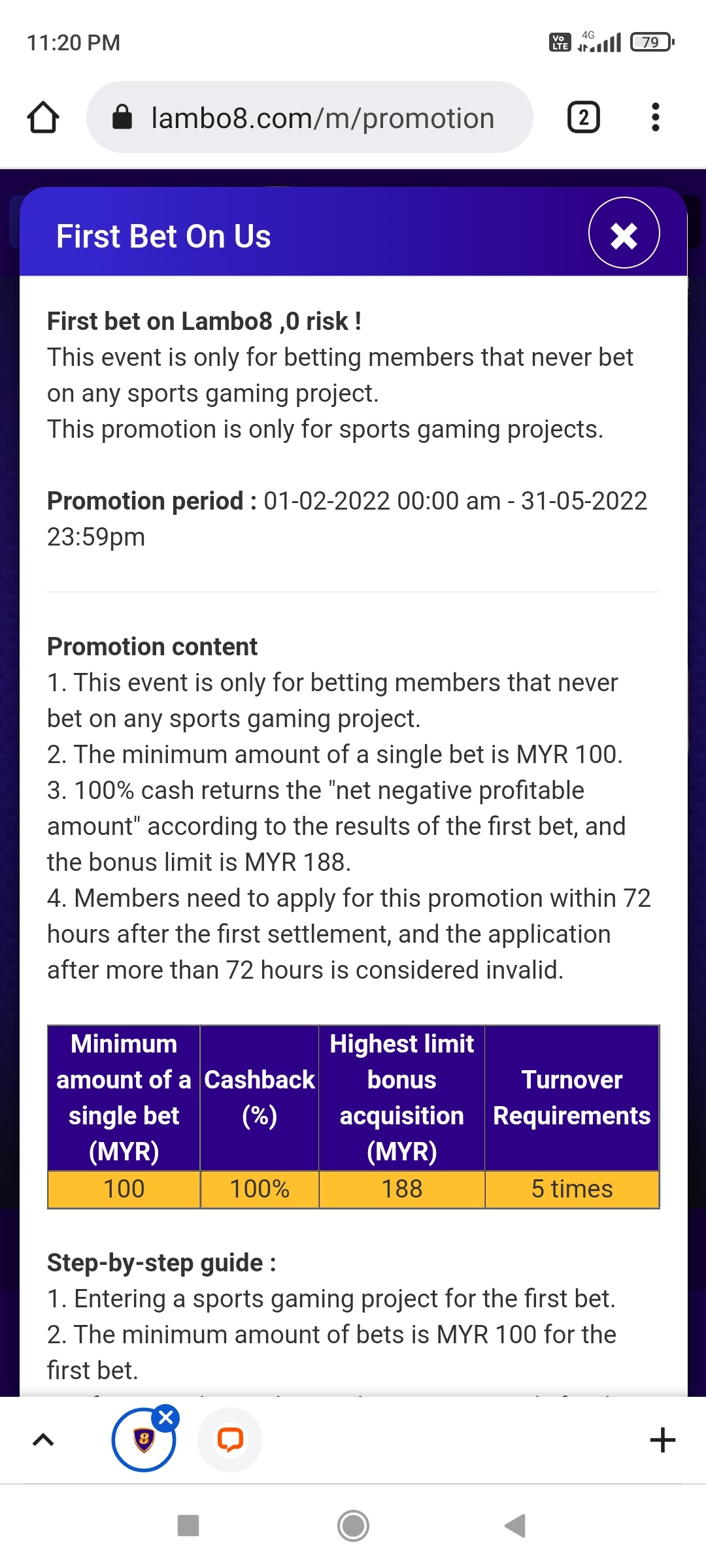Screen dimensions: 706x1568
Task: Open recent apps from the navigation bar
Action: (188, 1526)
